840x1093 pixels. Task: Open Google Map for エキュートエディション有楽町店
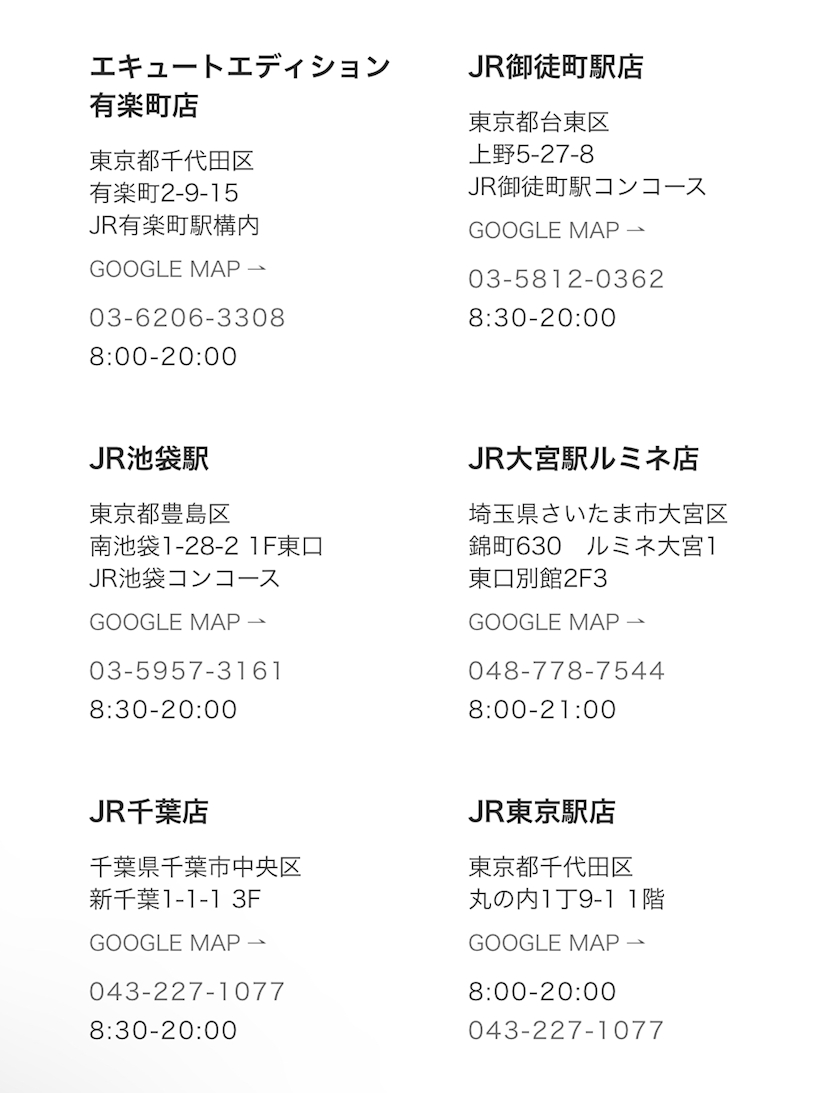click(178, 269)
